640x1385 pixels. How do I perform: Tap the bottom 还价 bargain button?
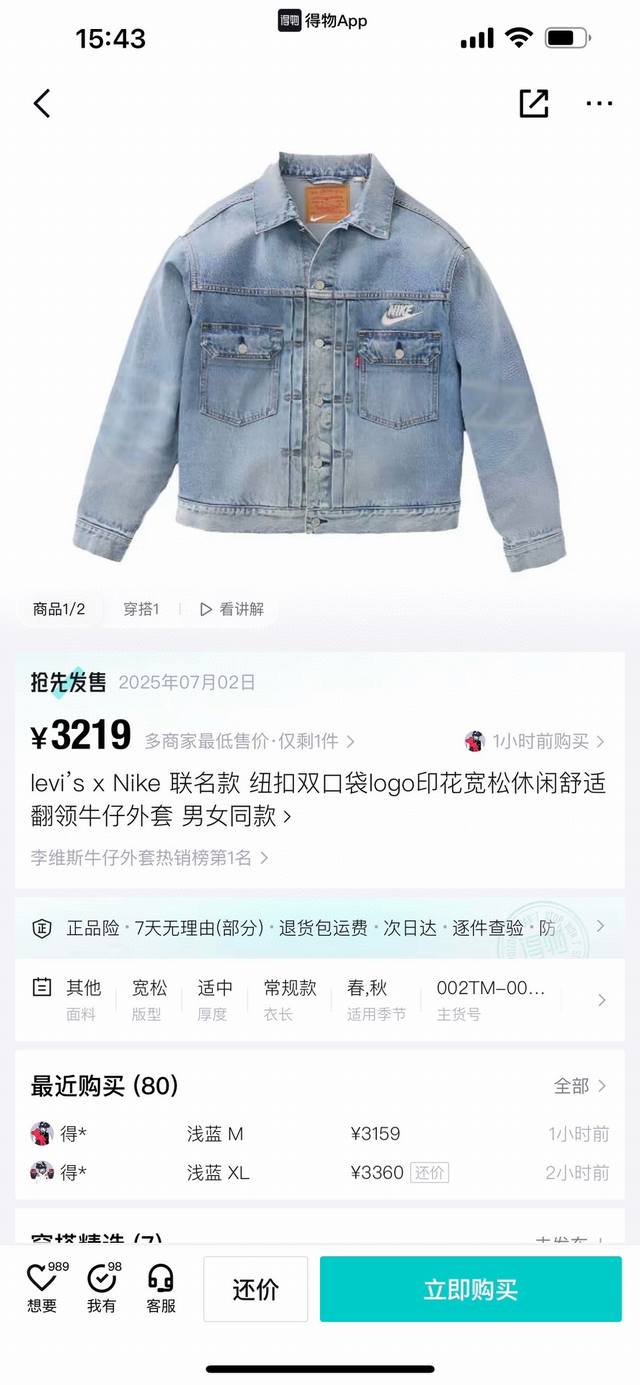(x=255, y=1289)
